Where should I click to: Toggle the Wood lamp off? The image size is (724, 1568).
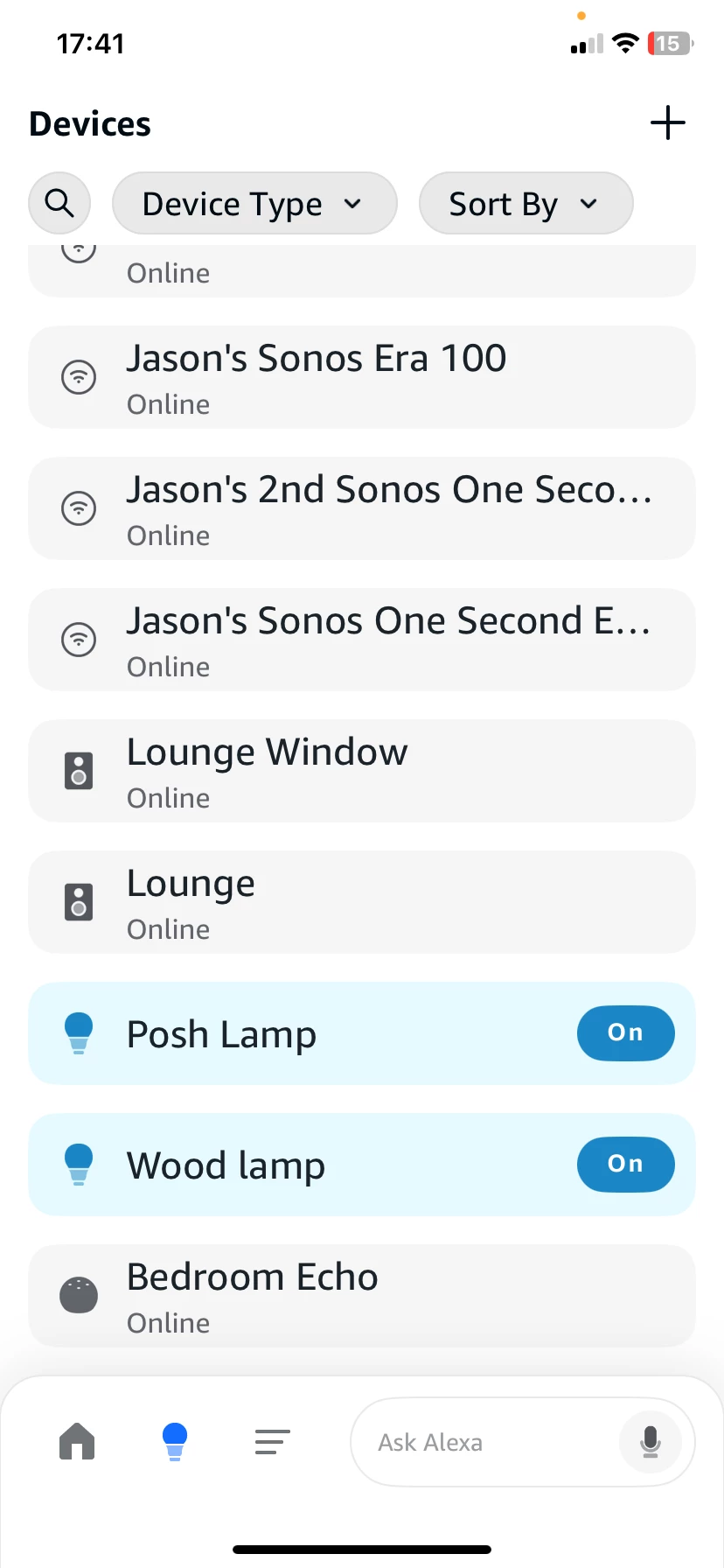(625, 1165)
